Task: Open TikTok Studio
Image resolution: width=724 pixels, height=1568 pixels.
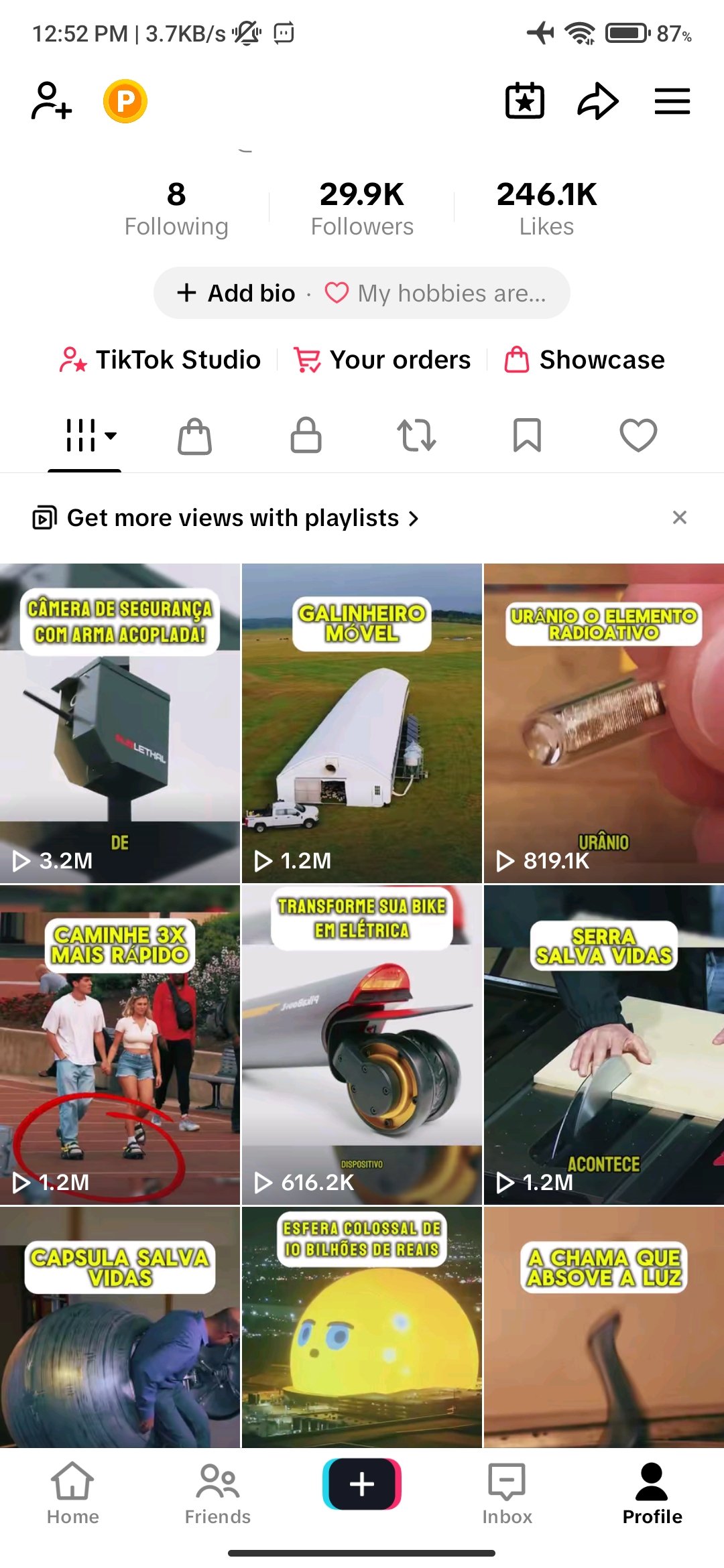Action: click(x=160, y=360)
